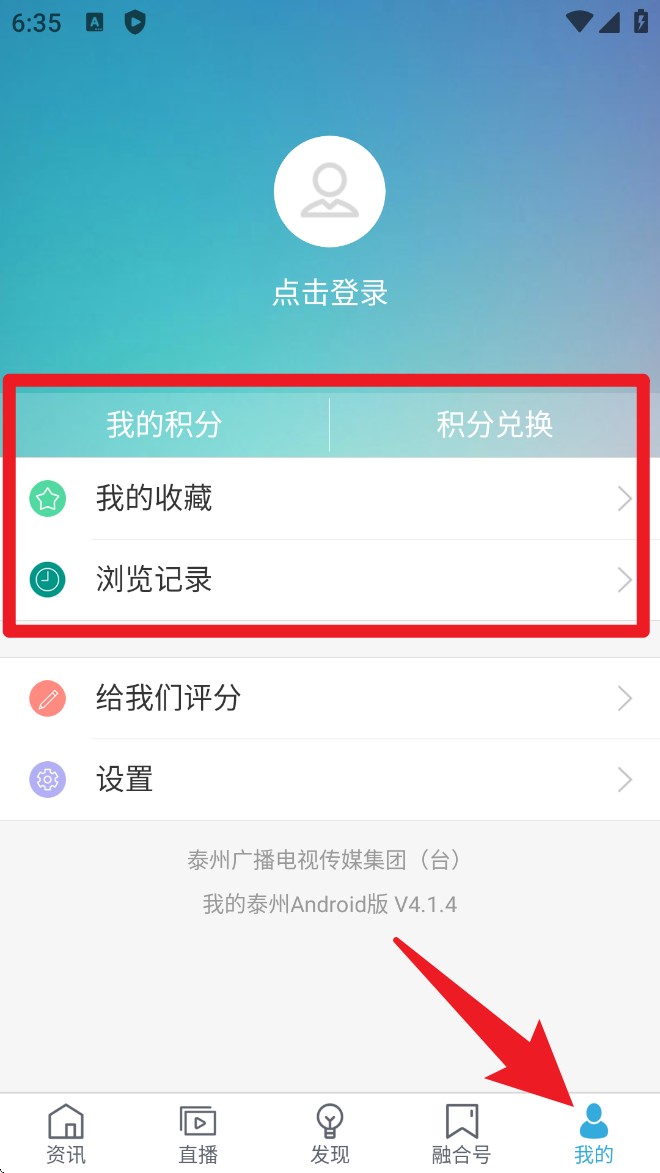
Task: Select the 我的 tab
Action: [x=593, y=1134]
